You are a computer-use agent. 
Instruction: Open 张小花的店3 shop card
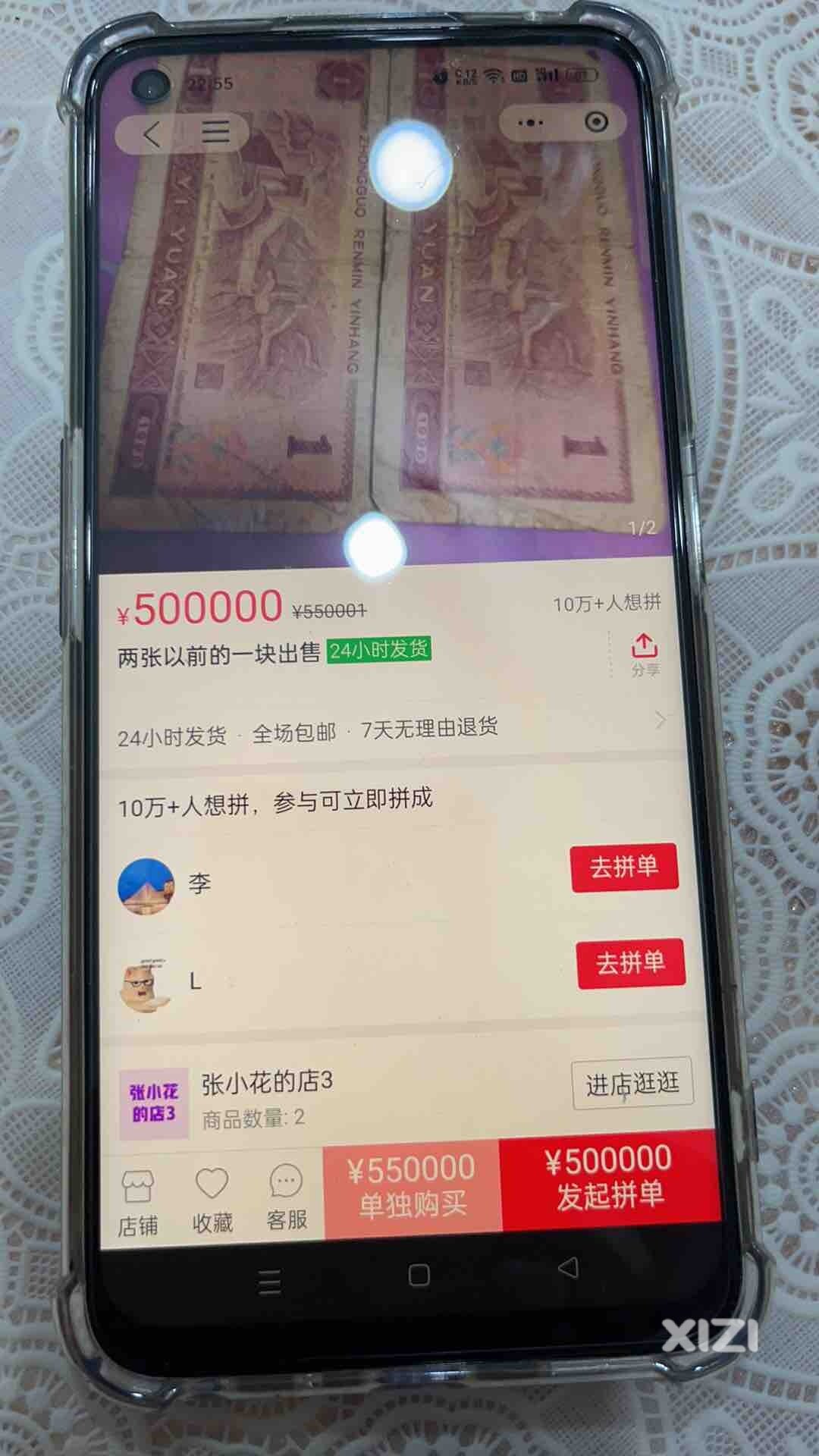coord(265,1097)
